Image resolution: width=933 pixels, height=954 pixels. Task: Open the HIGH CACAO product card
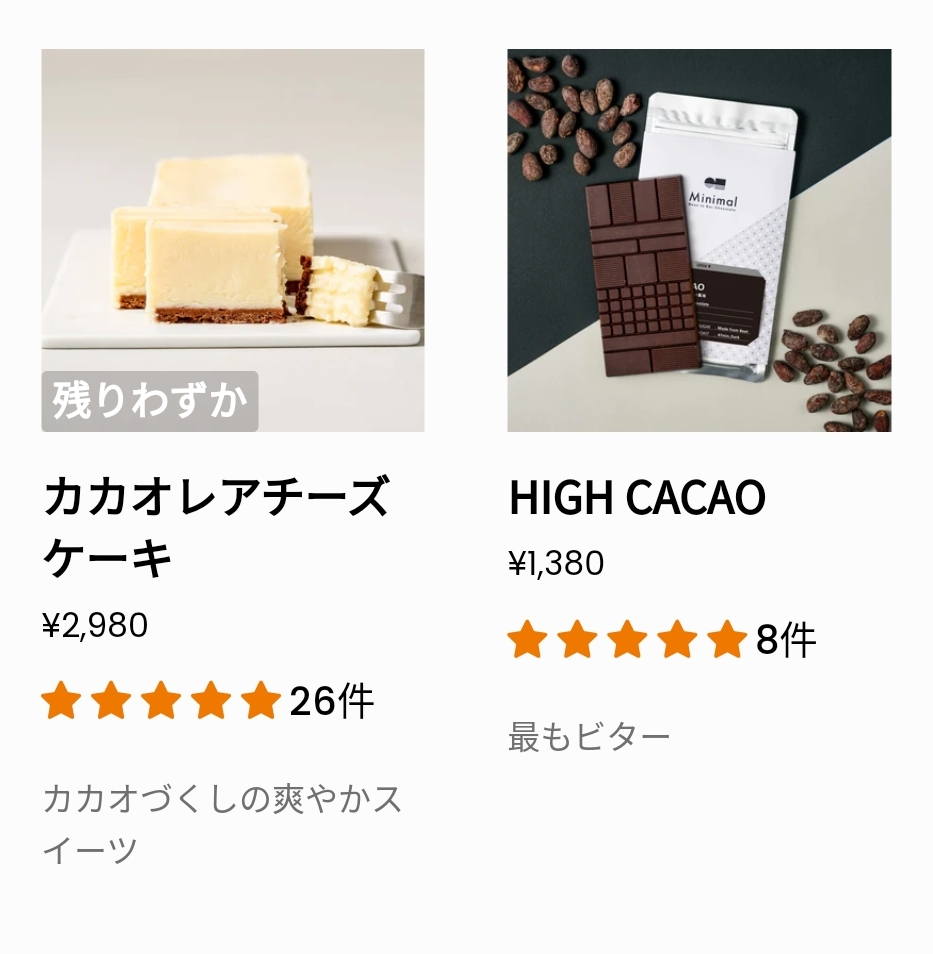point(698,240)
